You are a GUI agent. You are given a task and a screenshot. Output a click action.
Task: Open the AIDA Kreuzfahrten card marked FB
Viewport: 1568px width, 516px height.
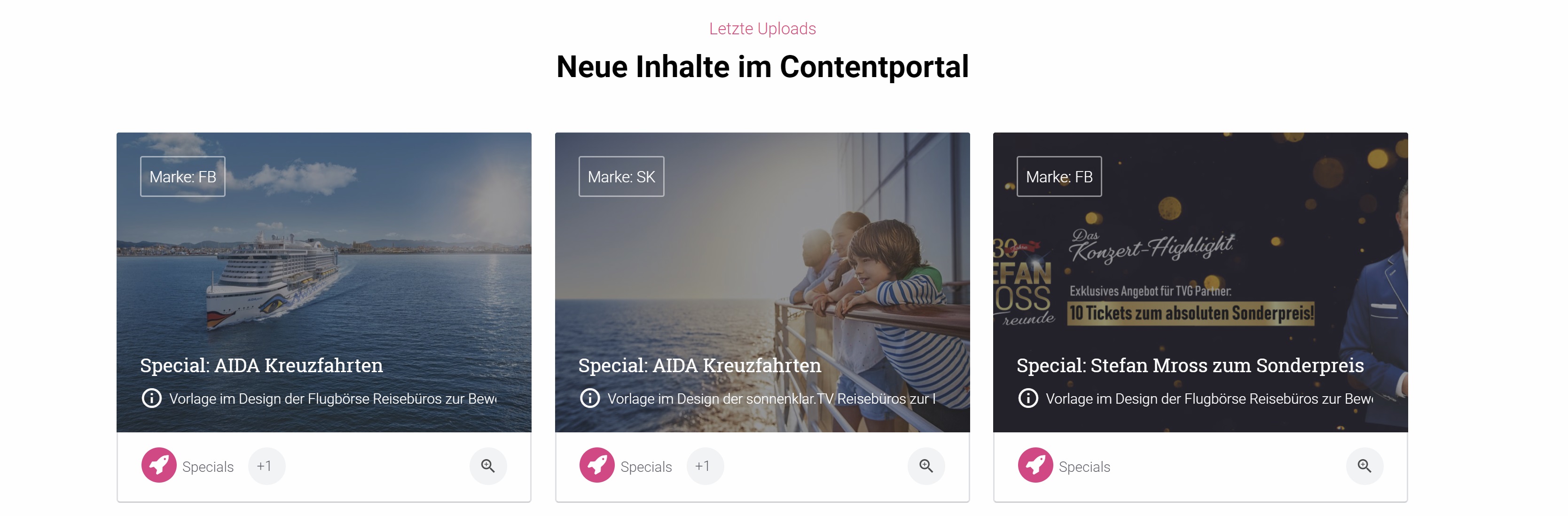(x=261, y=365)
